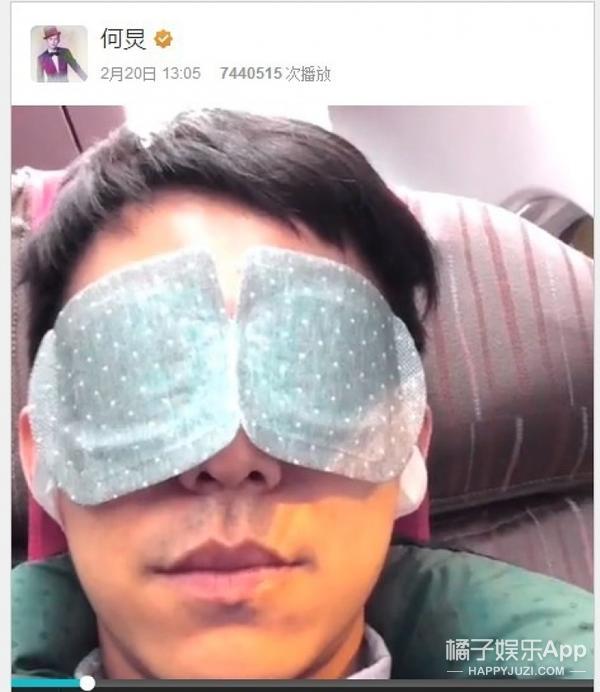Tap the video to pause playback

point(302,390)
